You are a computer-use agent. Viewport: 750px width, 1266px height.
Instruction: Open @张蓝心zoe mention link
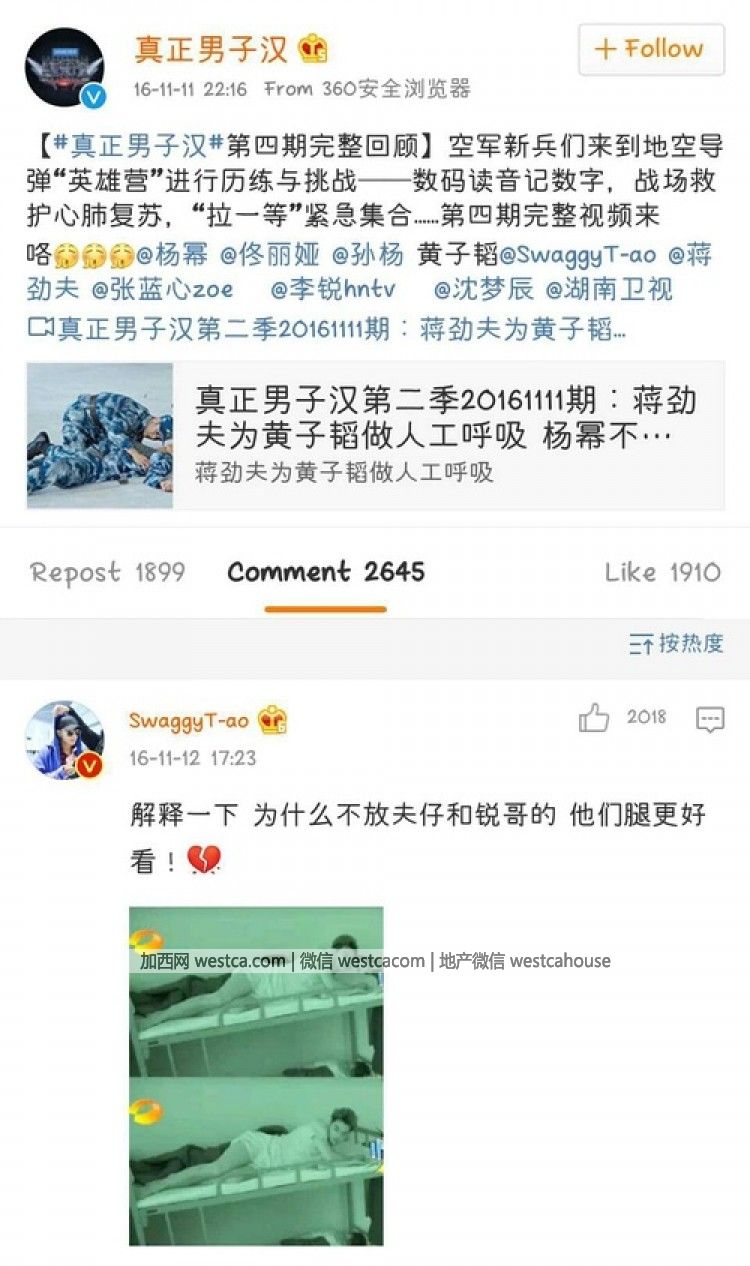coord(162,290)
